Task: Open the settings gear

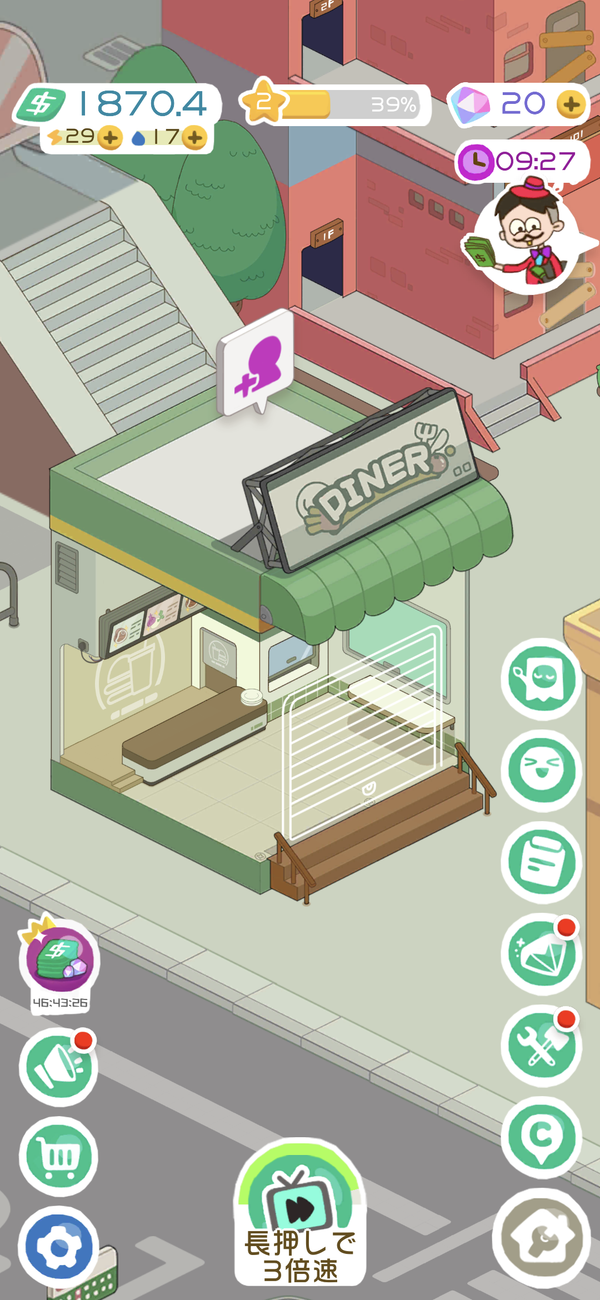Action: point(59,1247)
